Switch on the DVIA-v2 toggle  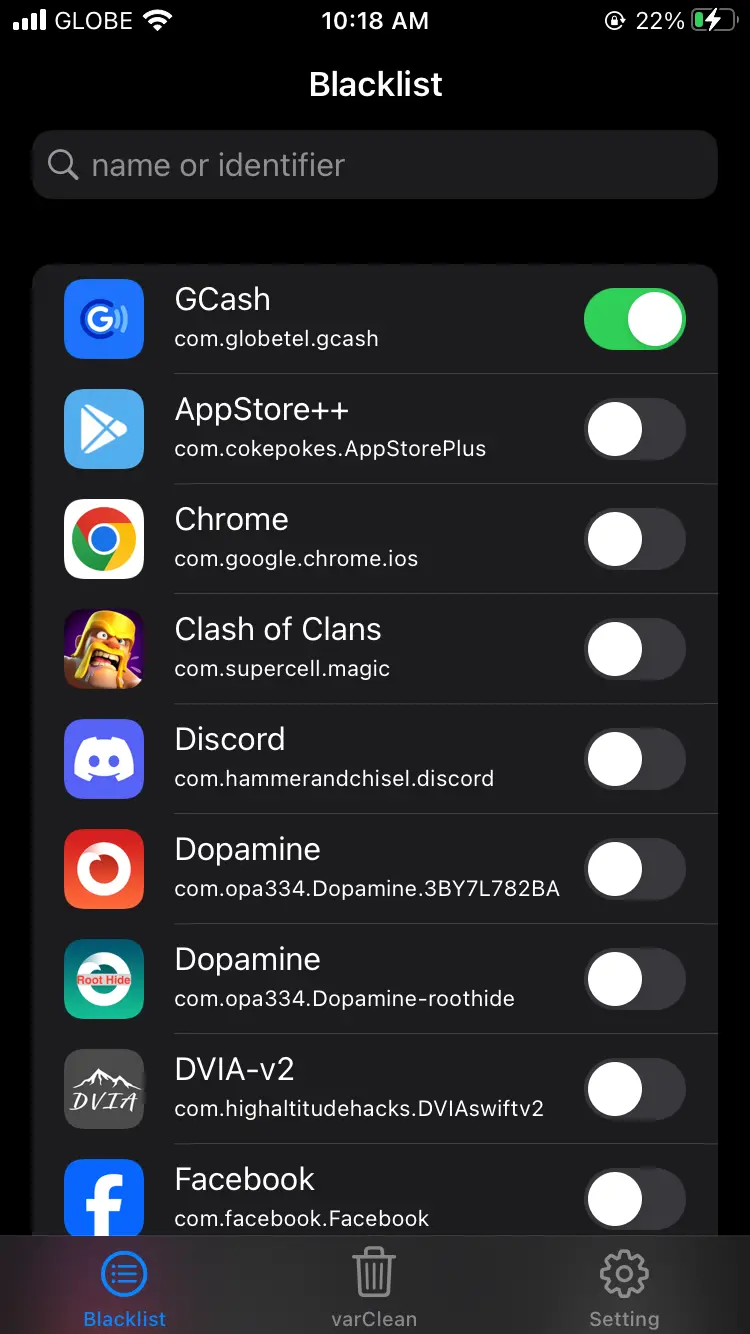(635, 1090)
